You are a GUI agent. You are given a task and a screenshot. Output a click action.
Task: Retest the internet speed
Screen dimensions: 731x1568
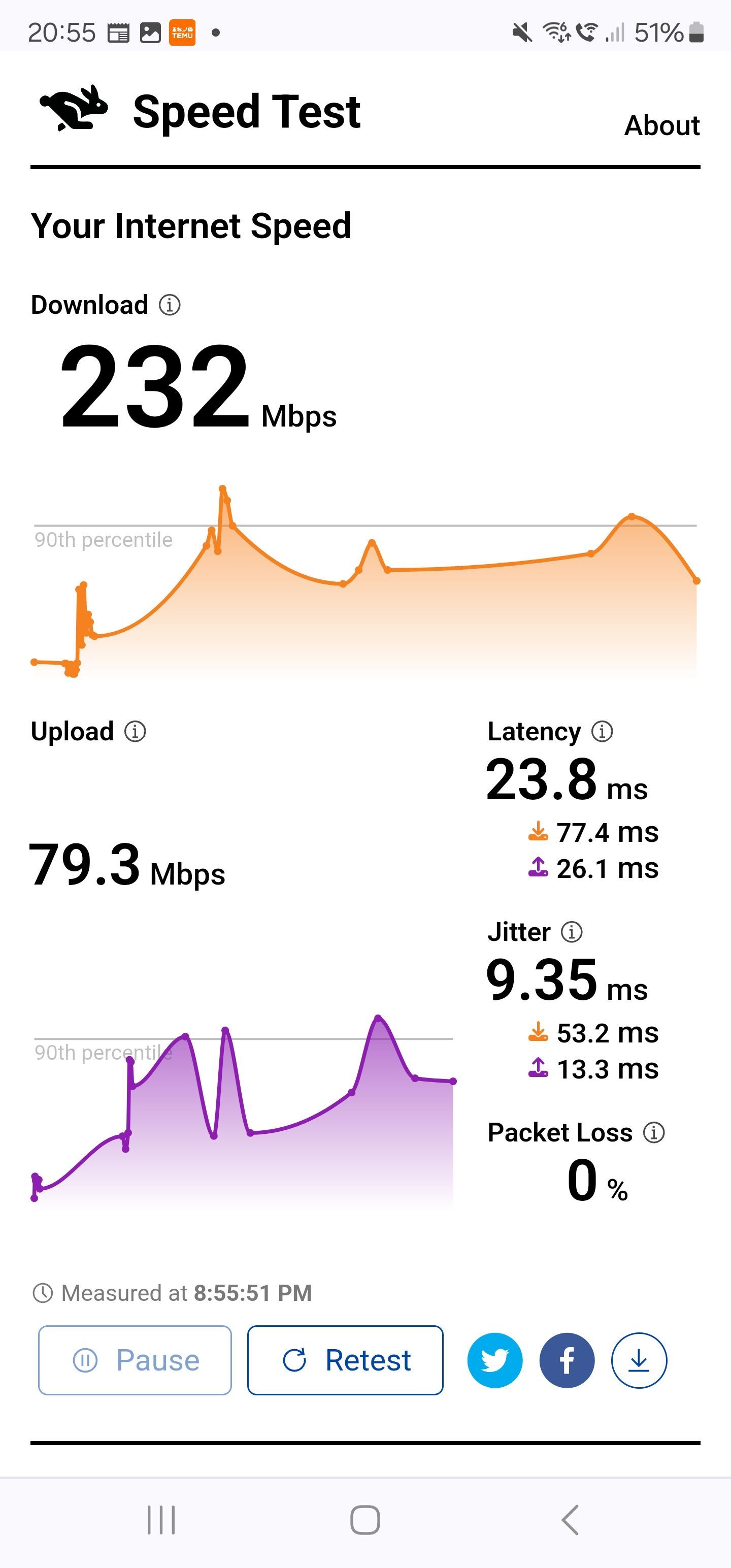345,1360
